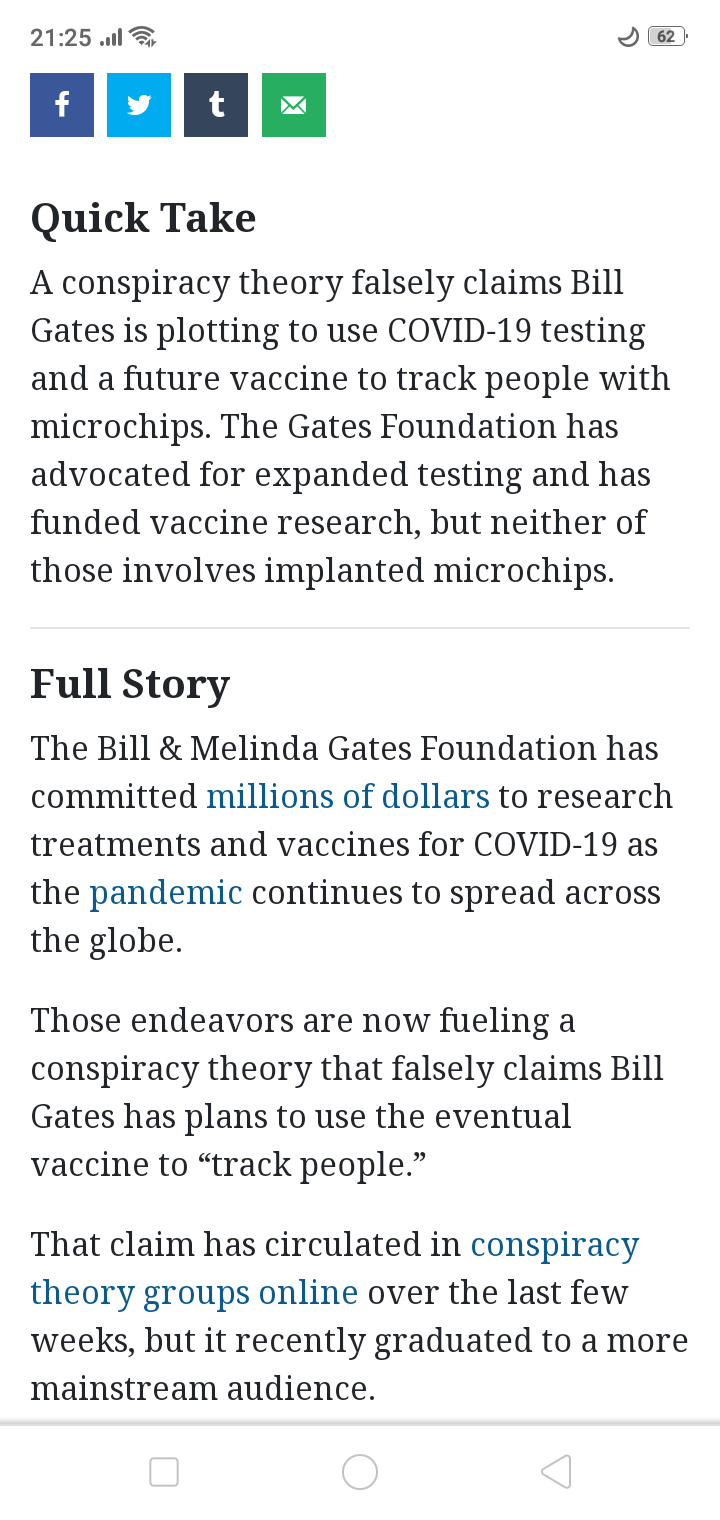720x1520 pixels.
Task: Open the "pandemic" link
Action: (x=166, y=892)
